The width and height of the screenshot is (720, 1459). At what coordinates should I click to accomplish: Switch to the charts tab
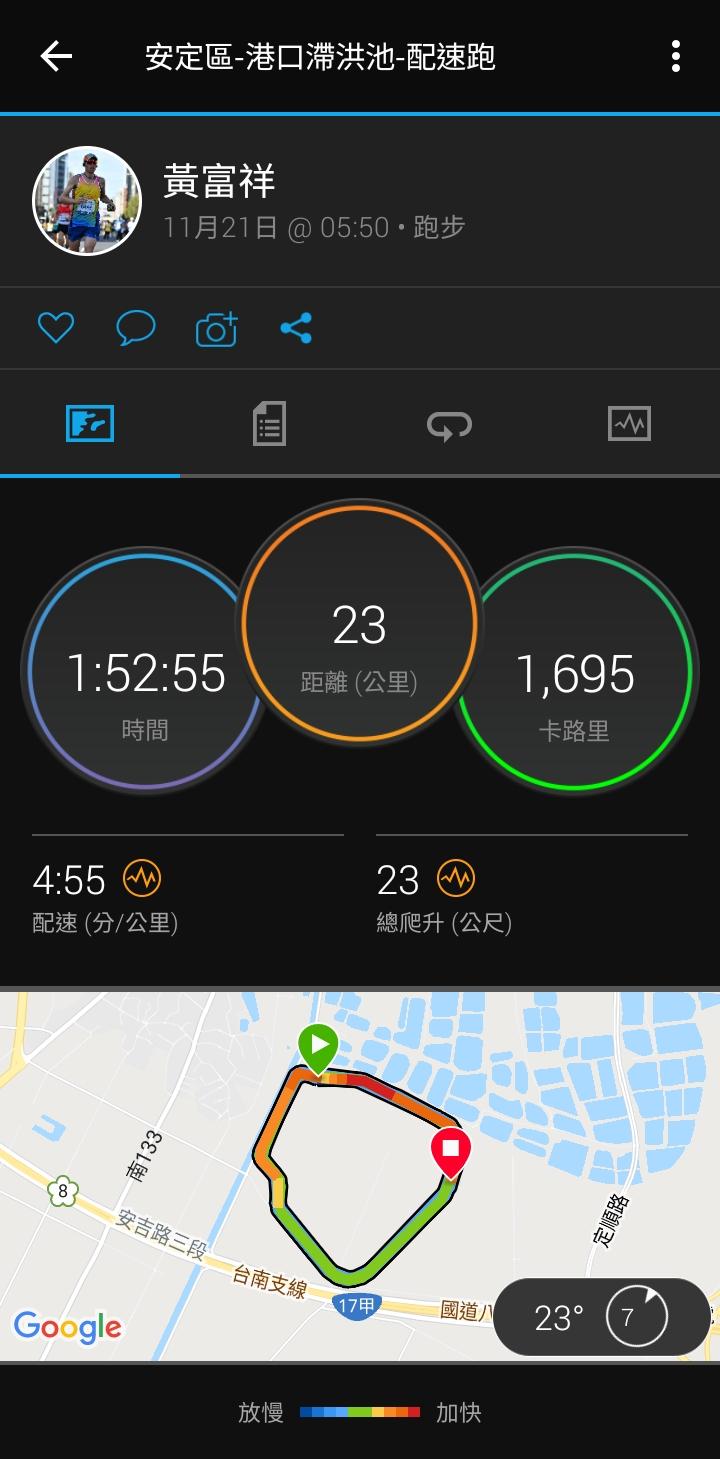pyautogui.click(x=629, y=424)
